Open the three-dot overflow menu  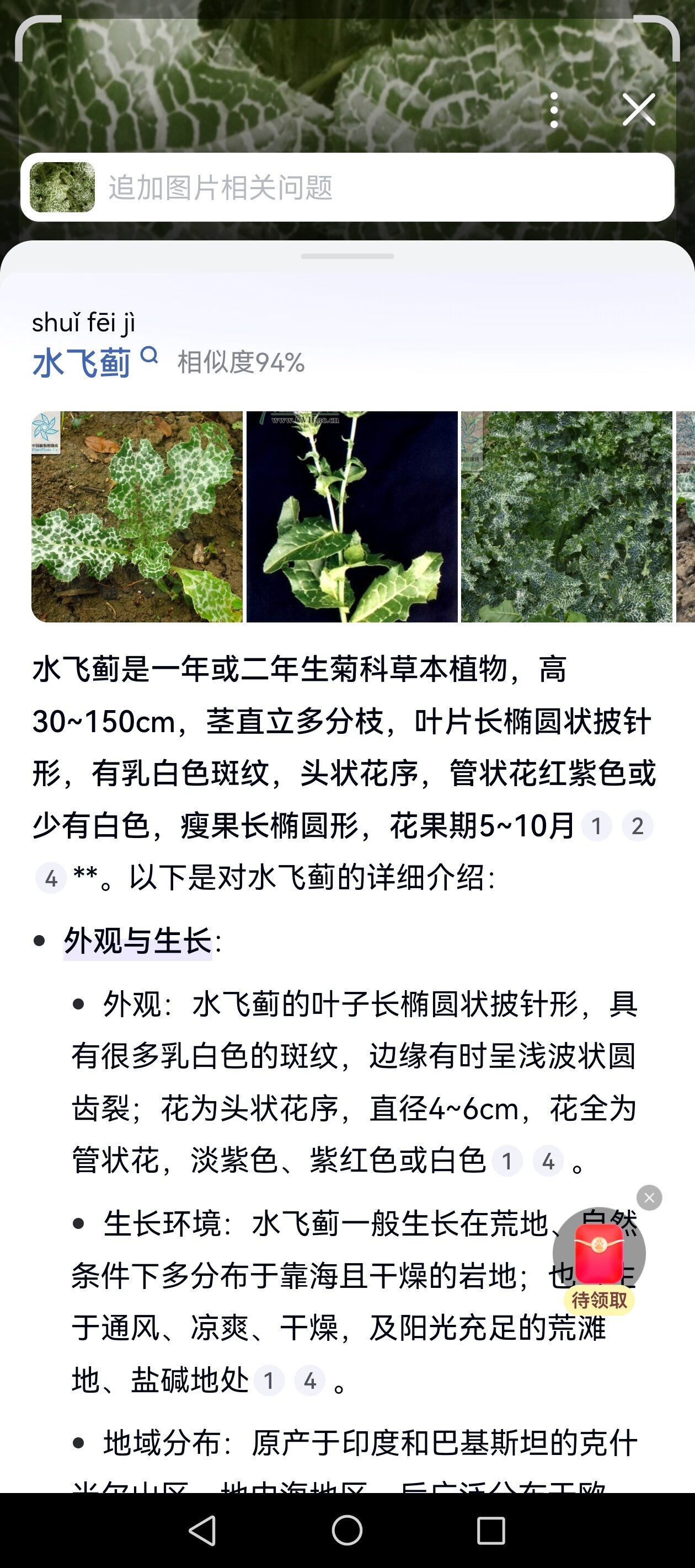(554, 110)
